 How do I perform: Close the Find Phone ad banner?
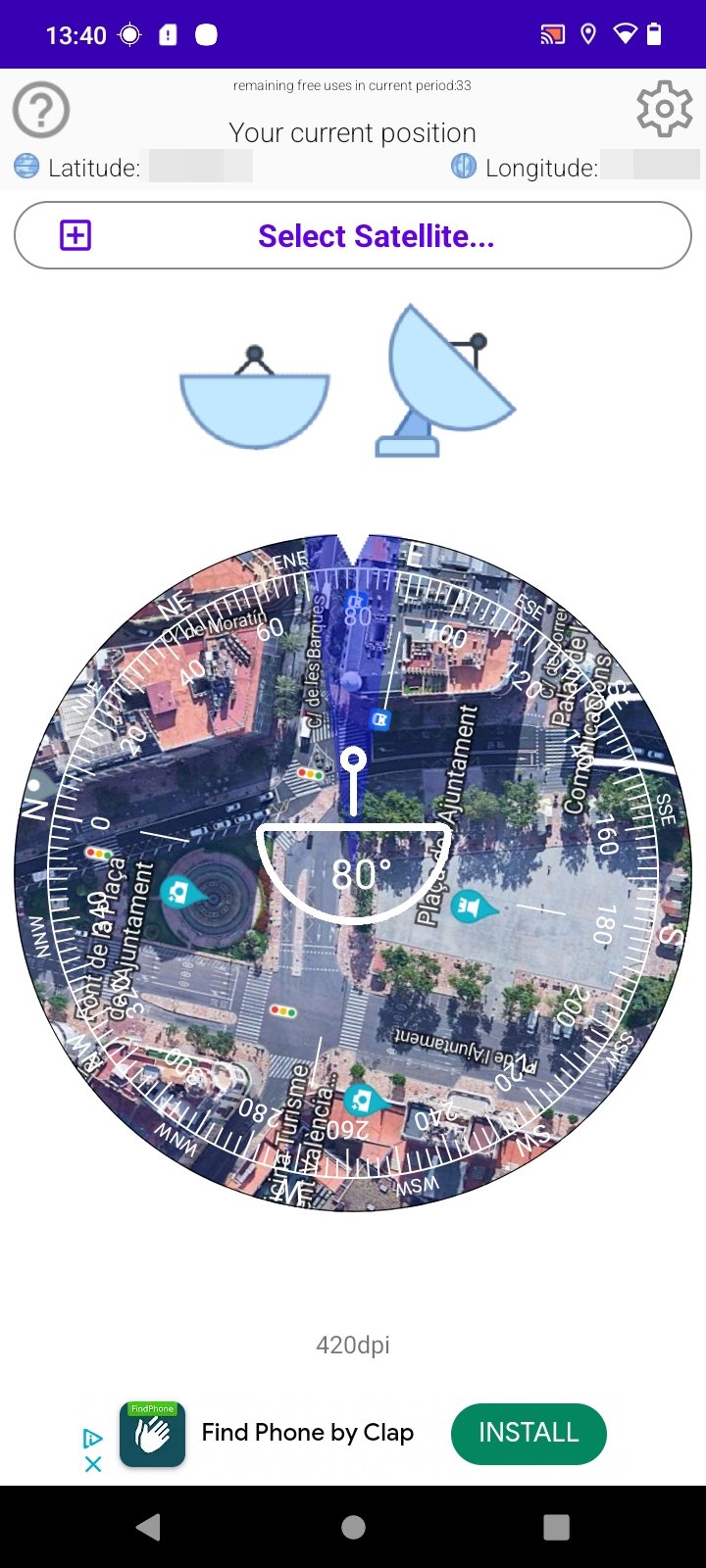(93, 1464)
